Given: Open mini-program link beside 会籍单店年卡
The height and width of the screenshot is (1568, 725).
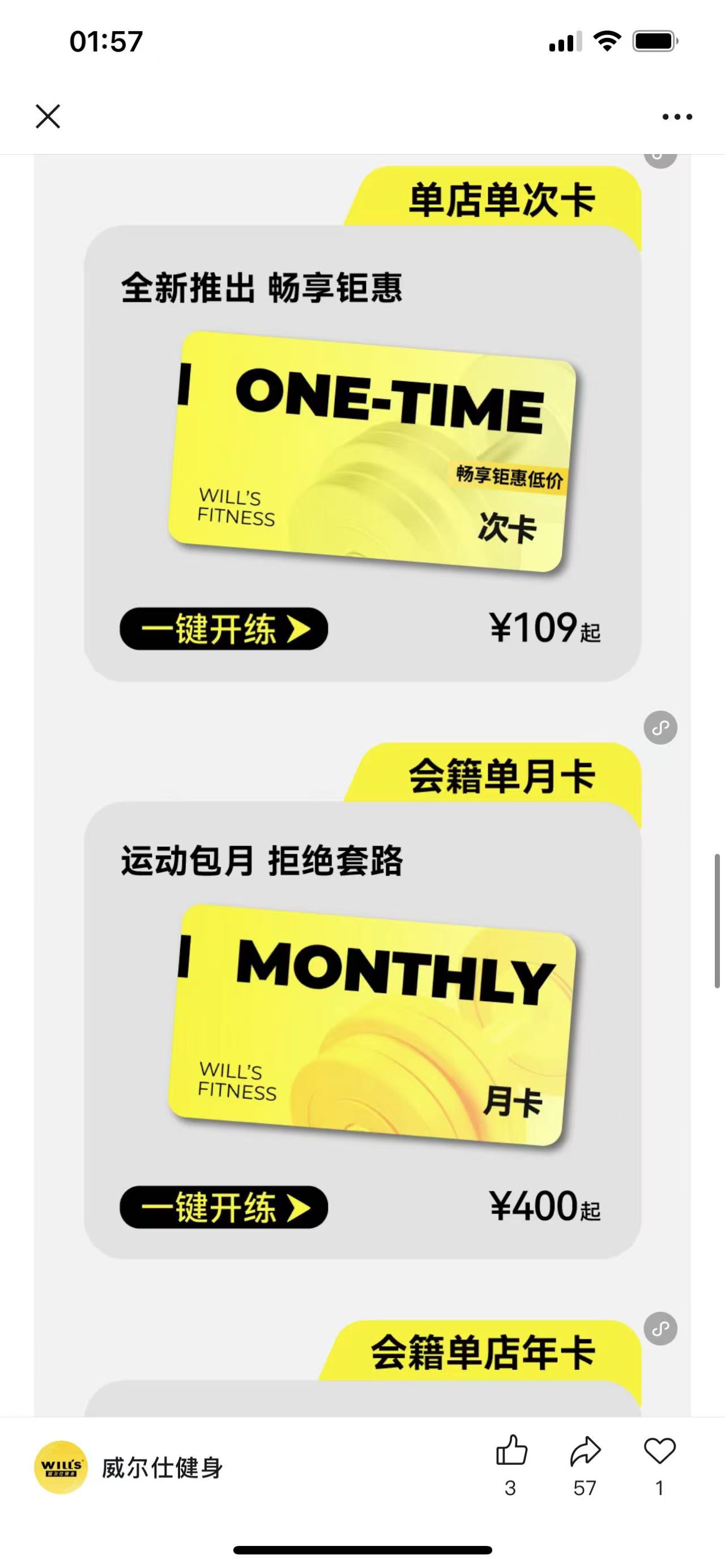Looking at the screenshot, I should coord(660,1329).
